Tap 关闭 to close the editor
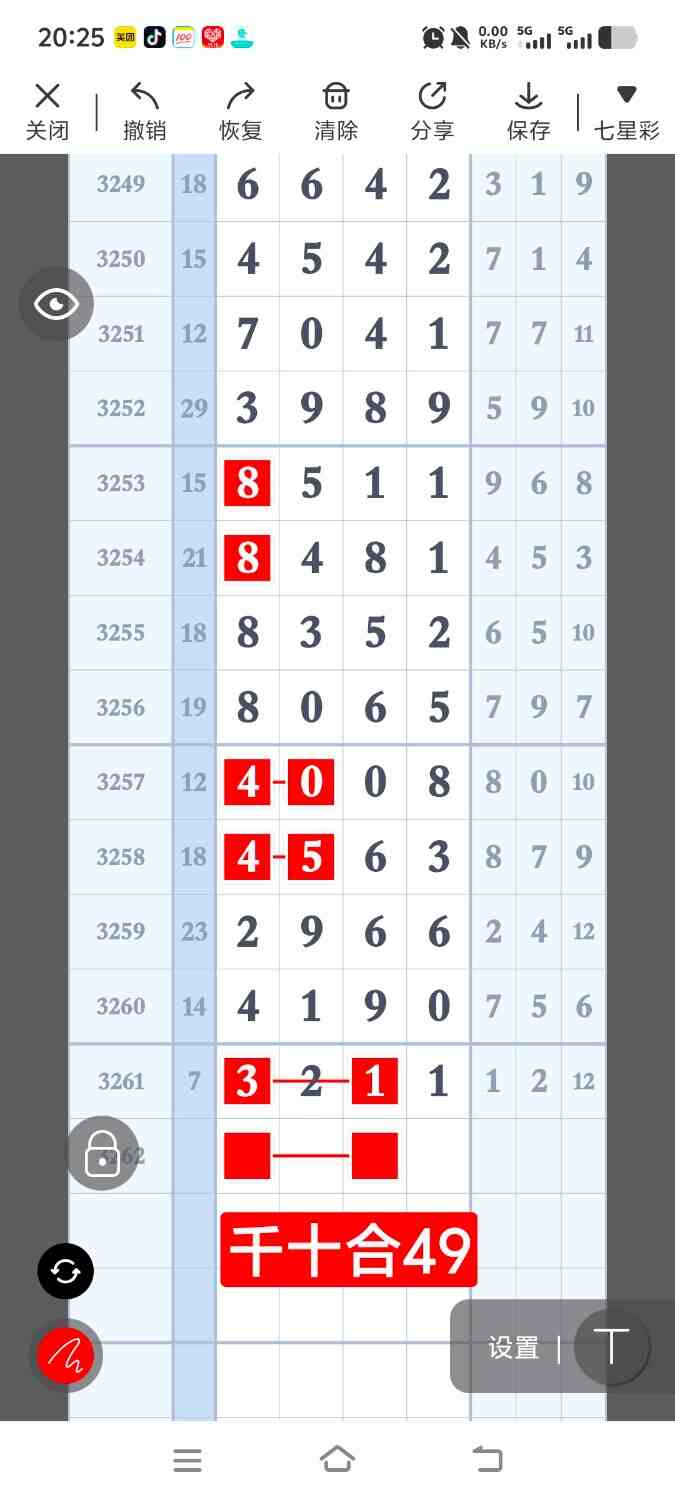Image resolution: width=675 pixels, height=1500 pixels. point(47,111)
